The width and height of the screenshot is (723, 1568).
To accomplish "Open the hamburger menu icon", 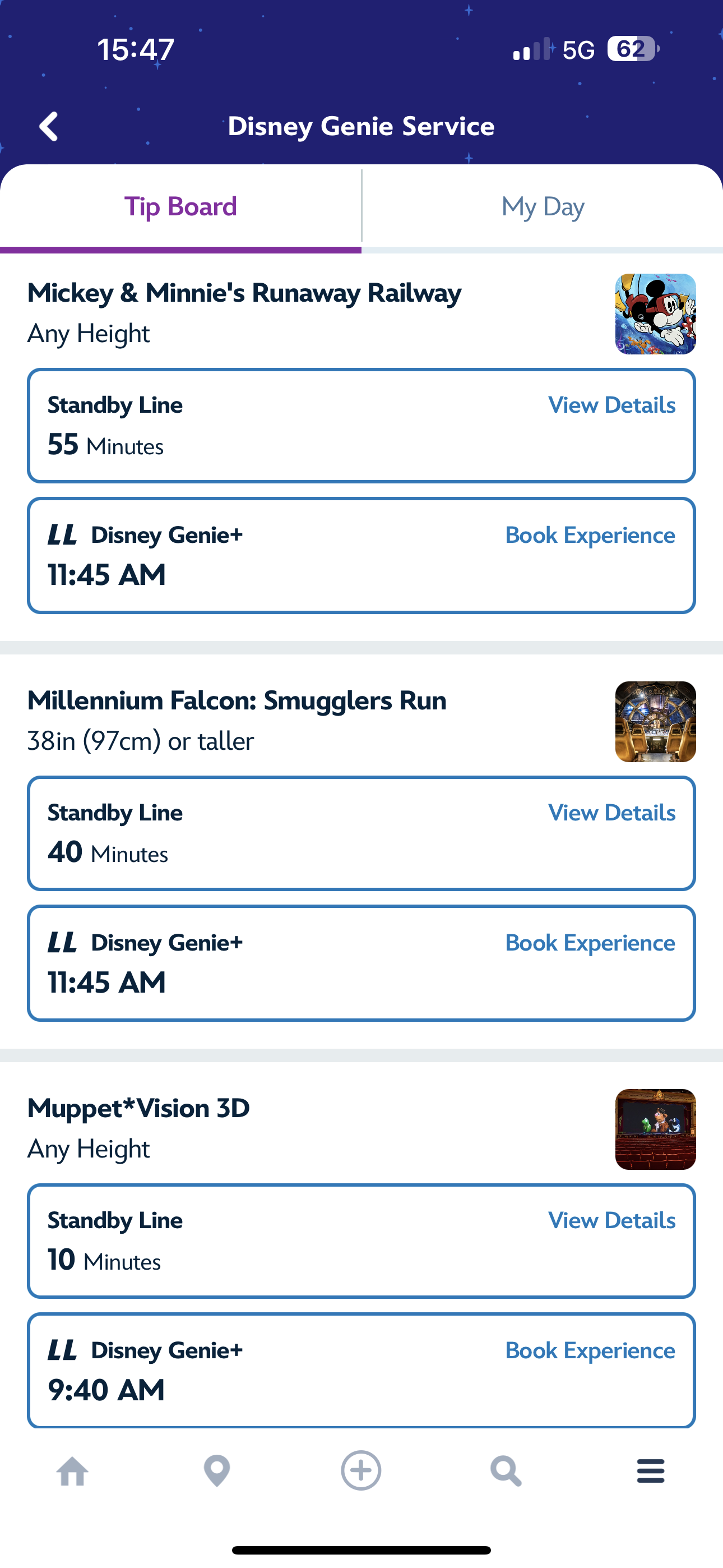I will click(x=650, y=1470).
